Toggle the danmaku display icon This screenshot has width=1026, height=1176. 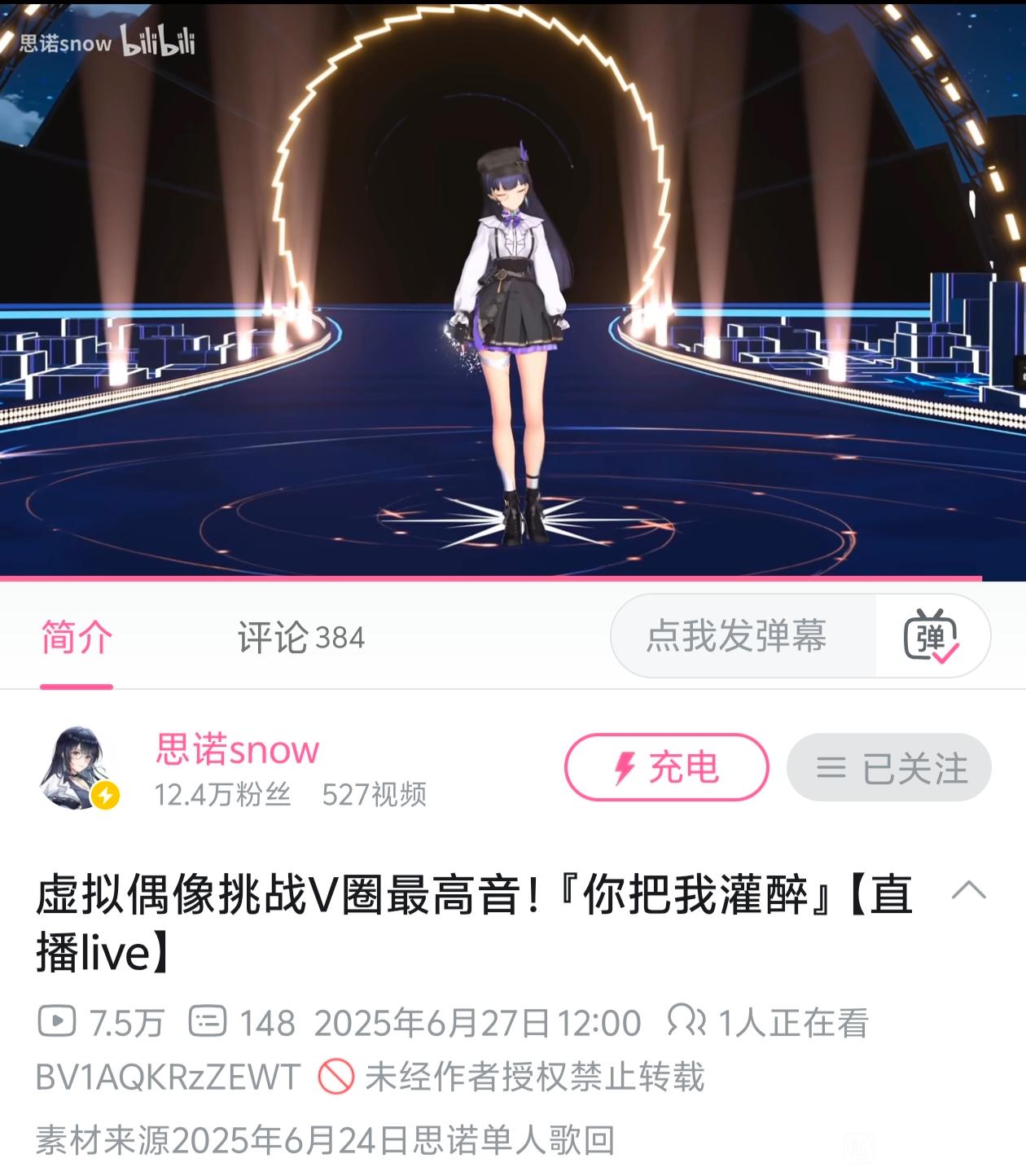pos(932,636)
